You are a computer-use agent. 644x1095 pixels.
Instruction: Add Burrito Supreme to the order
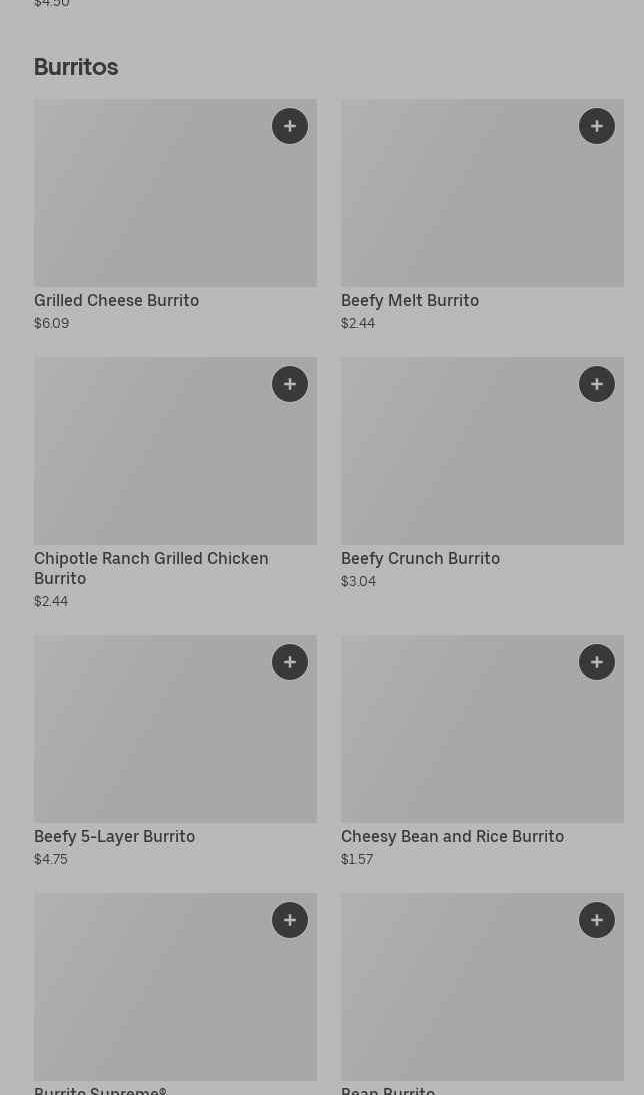[290, 920]
